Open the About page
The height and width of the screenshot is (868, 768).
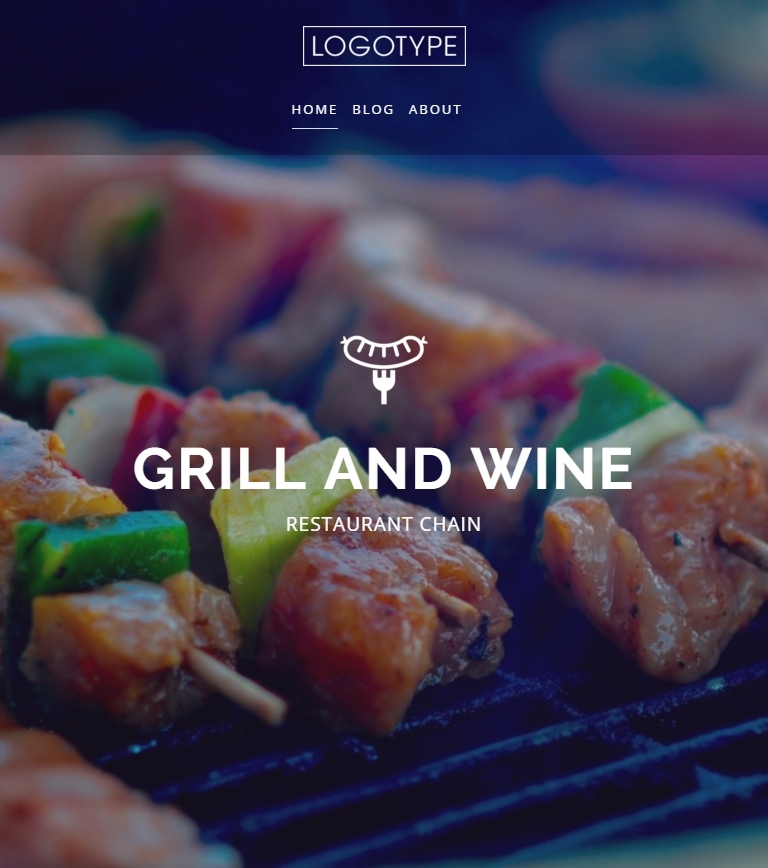tap(435, 110)
